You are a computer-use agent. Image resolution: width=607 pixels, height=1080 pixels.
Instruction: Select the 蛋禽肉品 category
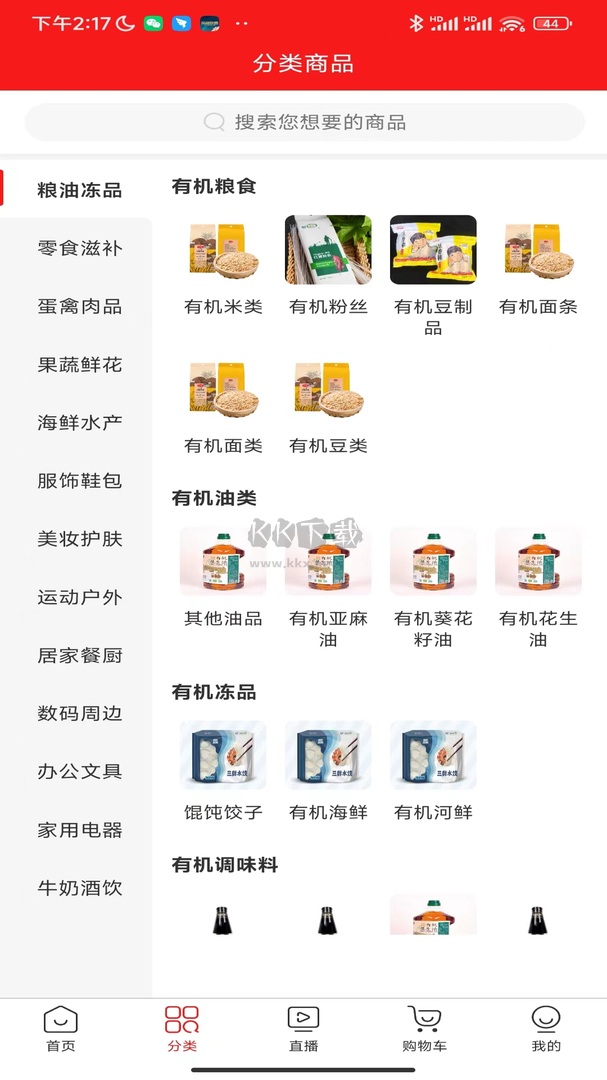pyautogui.click(x=80, y=306)
